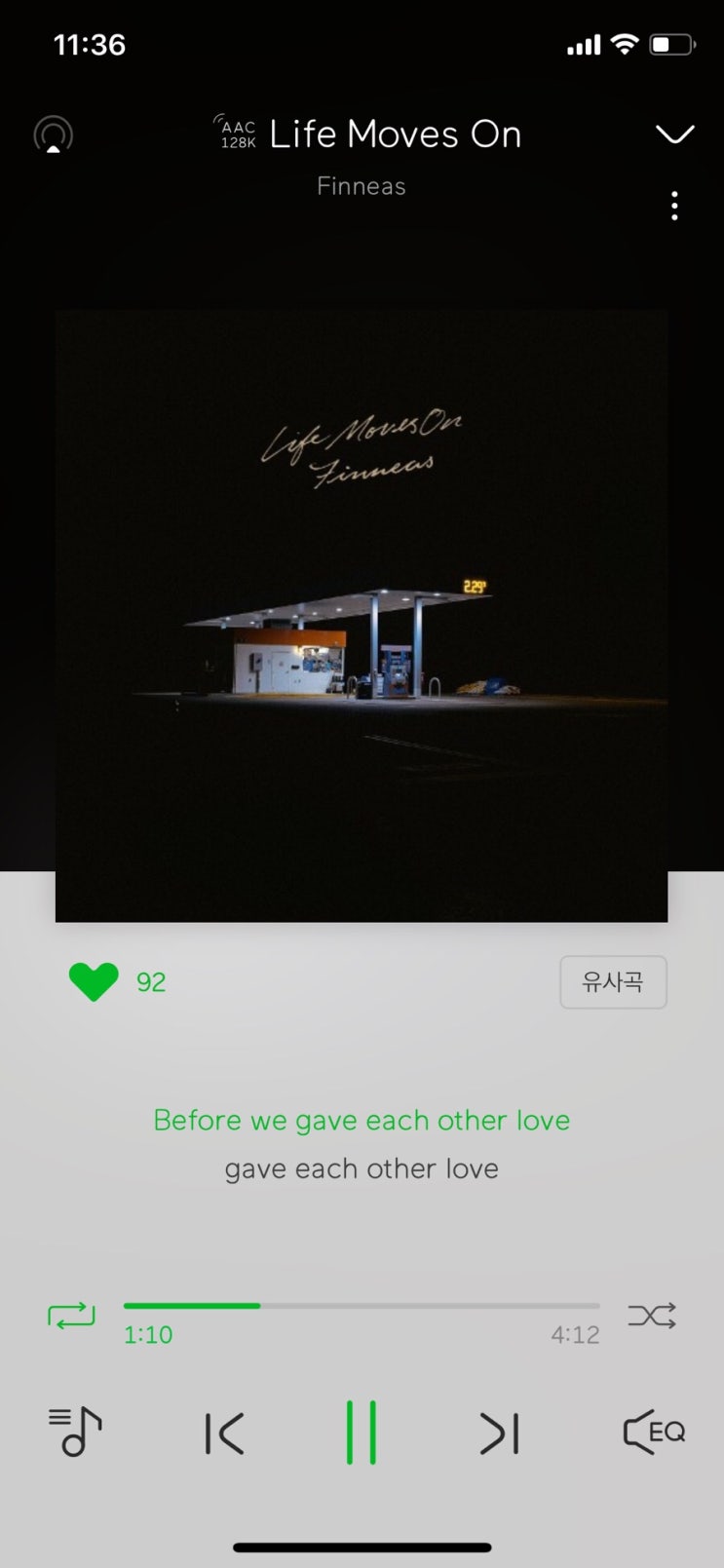Open AirPlay output selector

(54, 134)
